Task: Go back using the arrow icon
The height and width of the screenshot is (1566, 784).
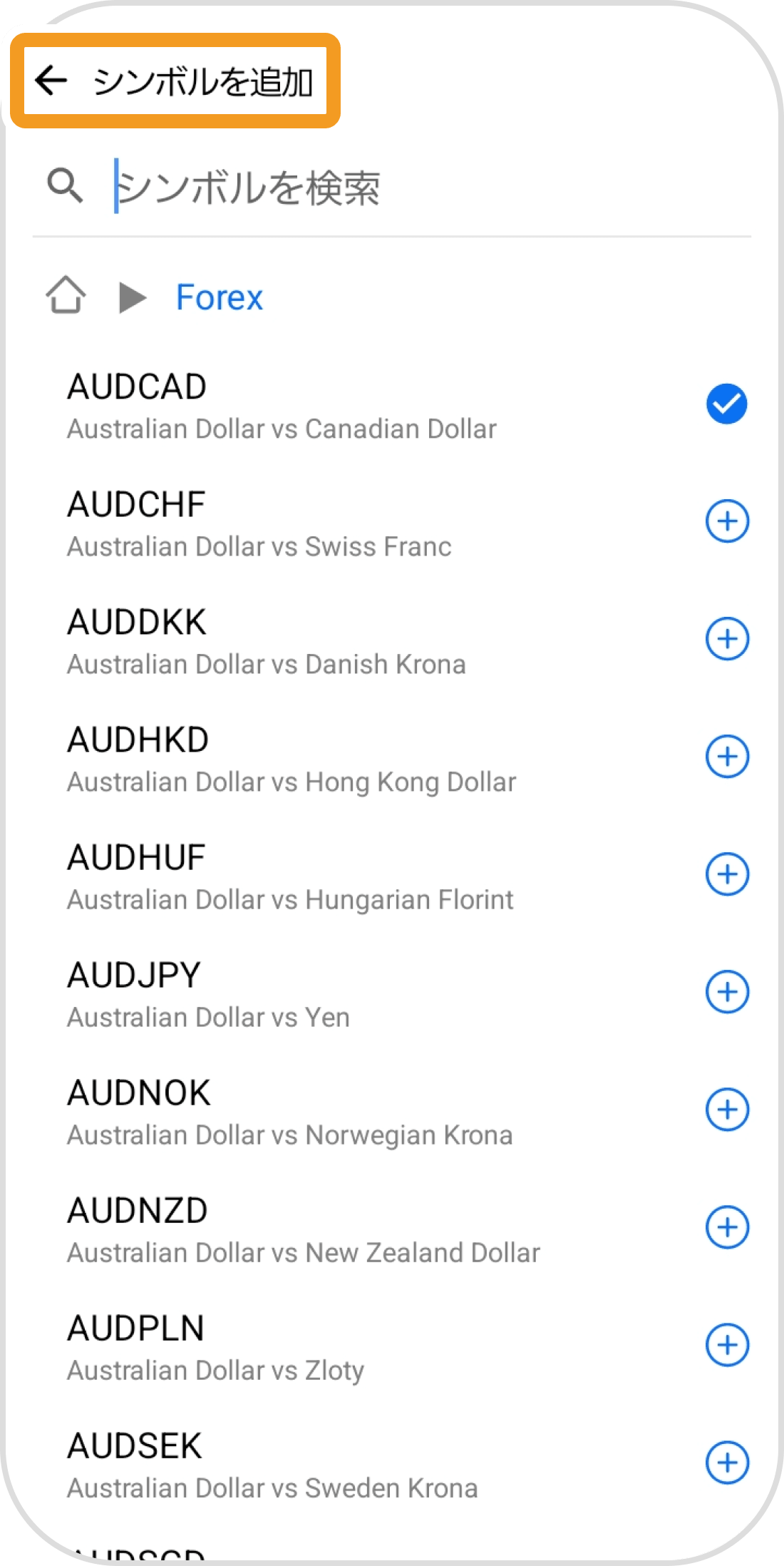Action: coord(51,80)
